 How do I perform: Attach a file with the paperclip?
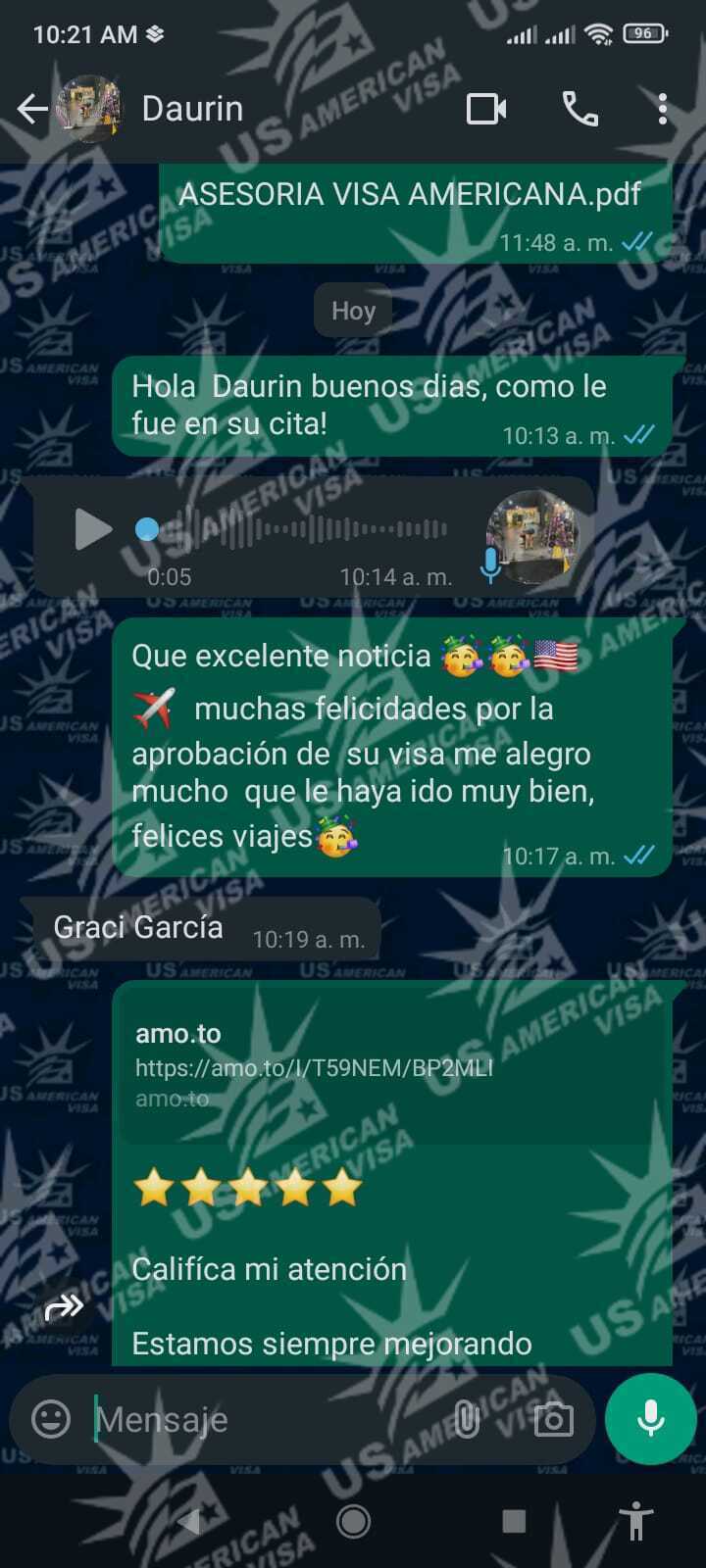tap(467, 1418)
